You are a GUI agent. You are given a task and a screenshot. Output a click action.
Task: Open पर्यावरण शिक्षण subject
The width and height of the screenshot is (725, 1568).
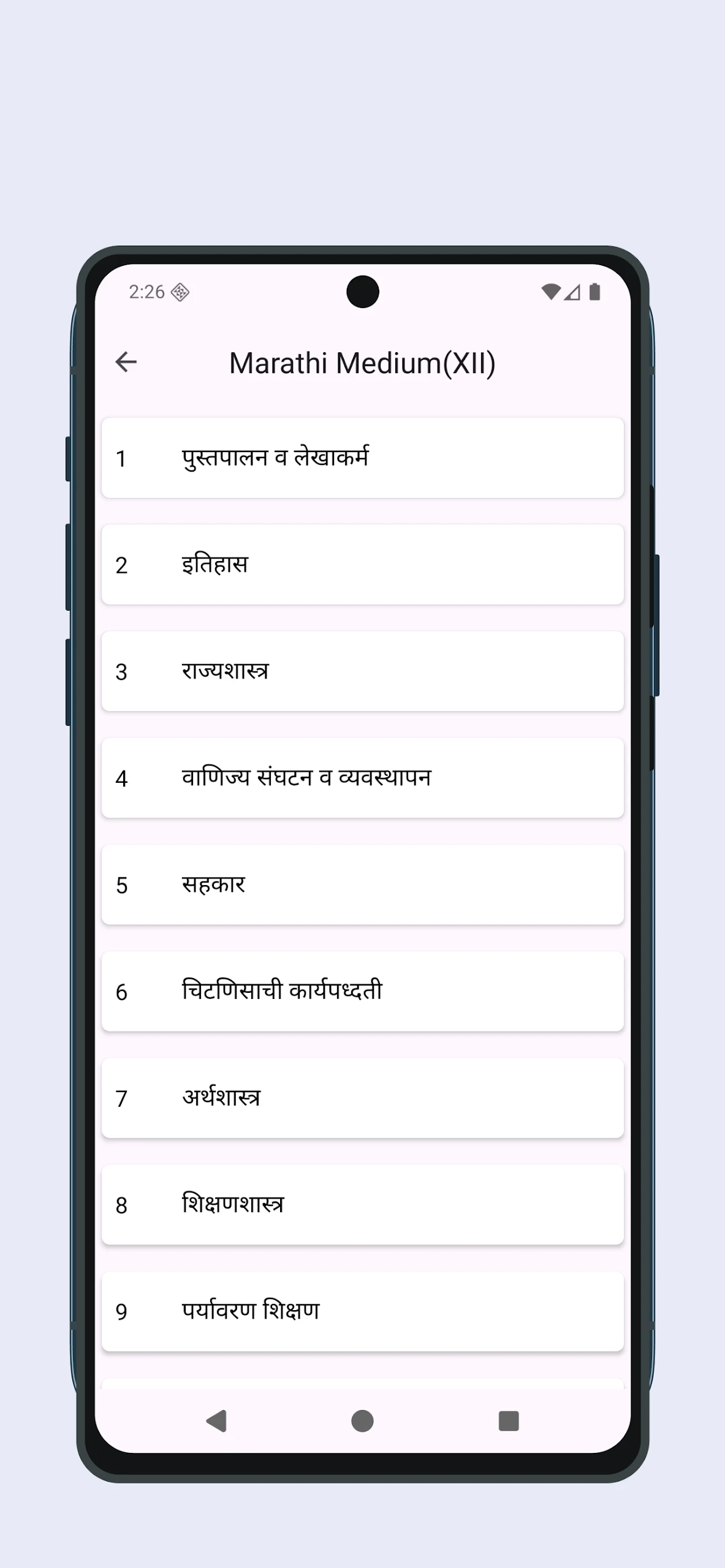pos(362,1311)
